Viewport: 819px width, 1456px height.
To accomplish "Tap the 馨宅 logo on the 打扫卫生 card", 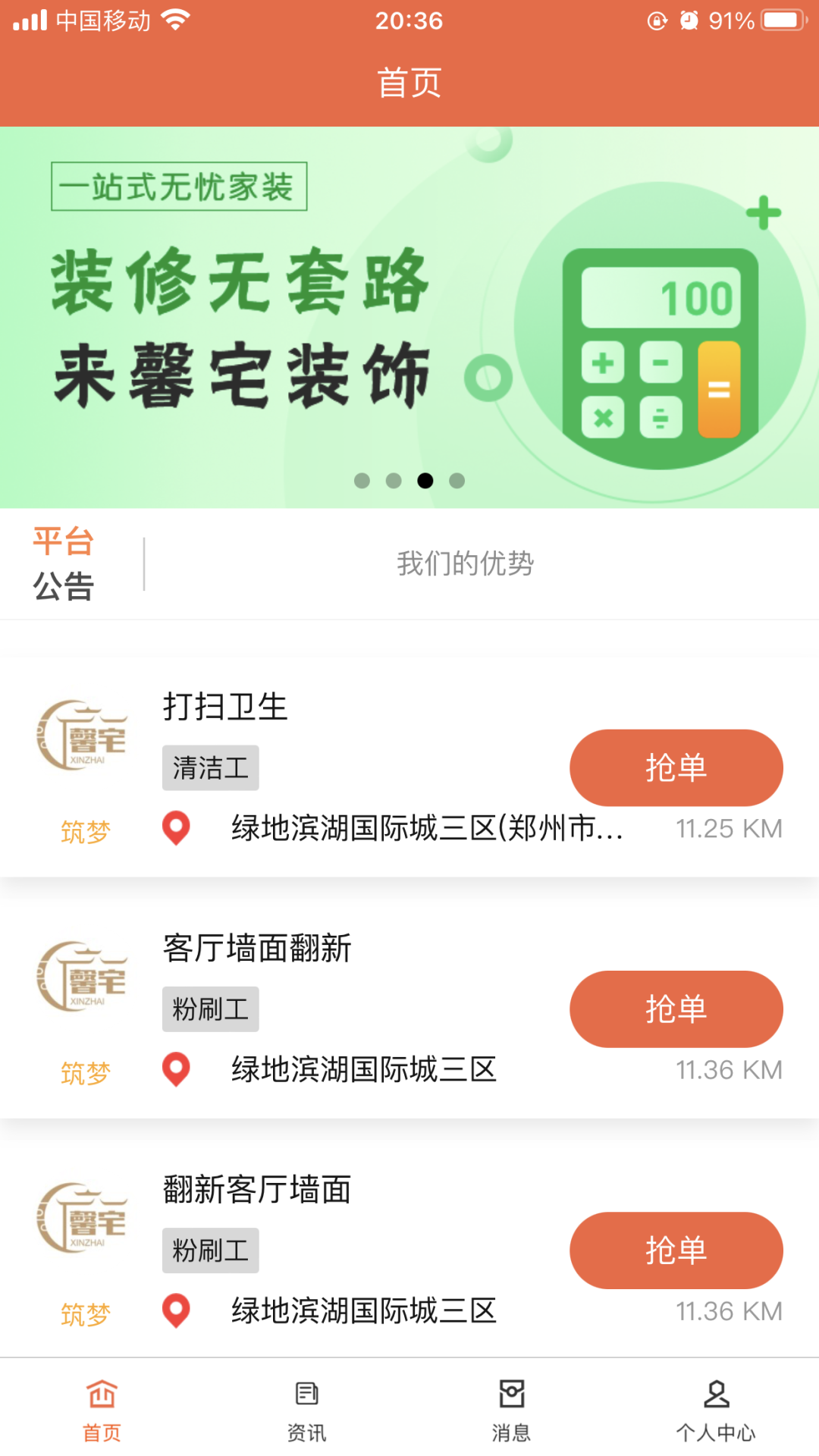I will (x=82, y=739).
